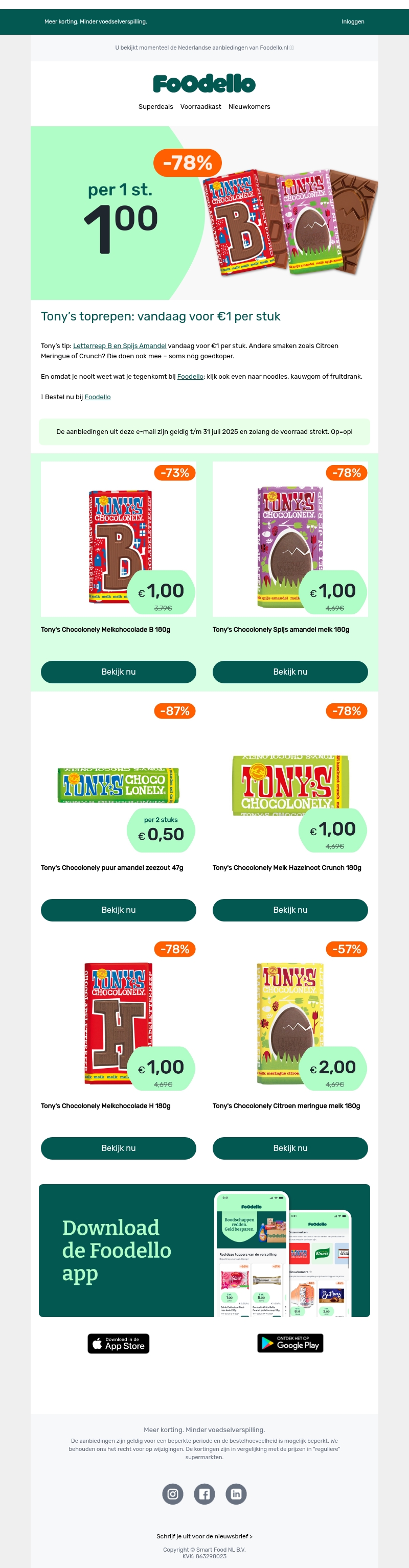This screenshot has width=409, height=1568.
Task: Open the Superdeals section
Action: [x=156, y=106]
